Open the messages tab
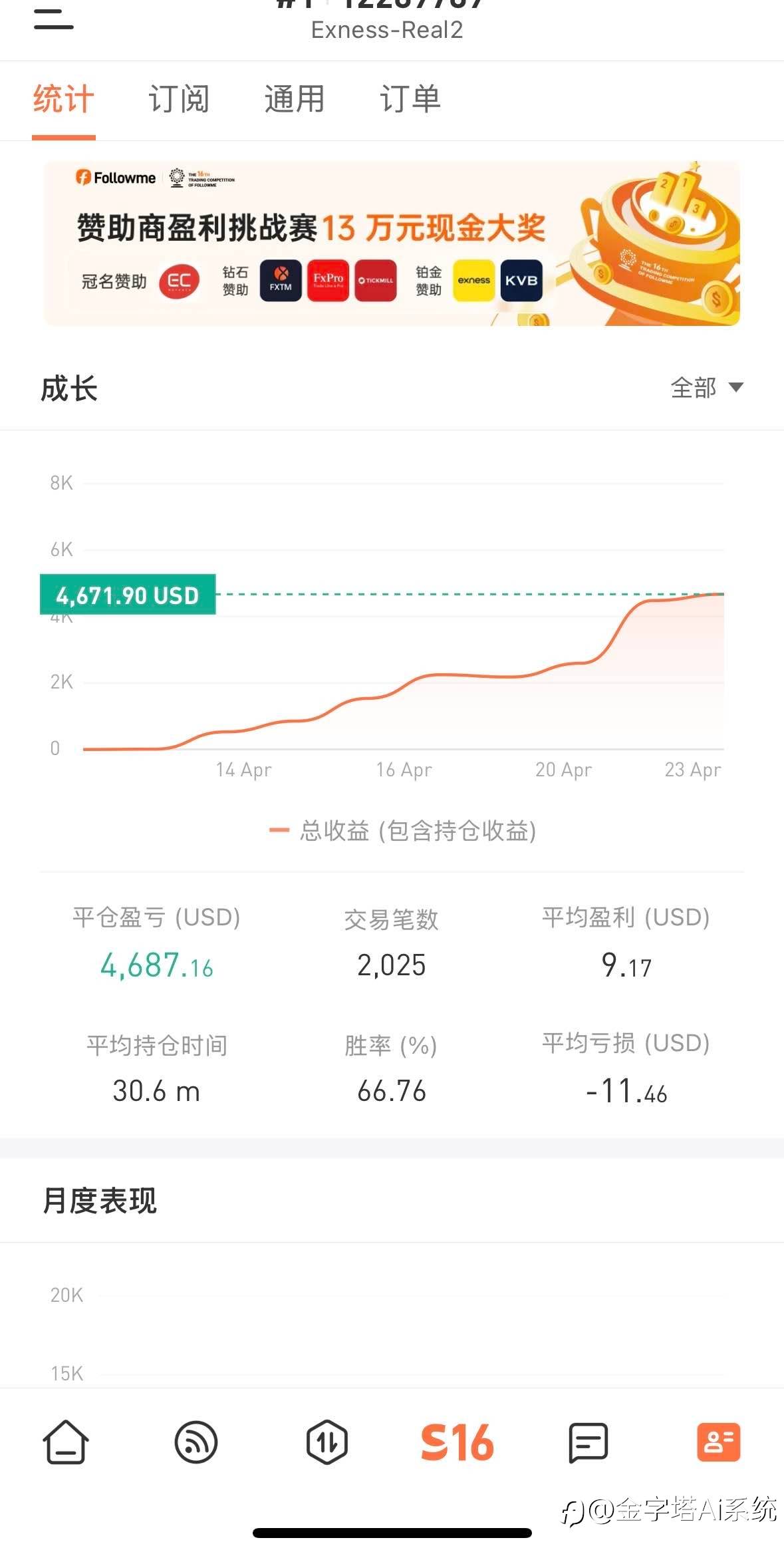This screenshot has height=1554, width=784. [x=588, y=1442]
